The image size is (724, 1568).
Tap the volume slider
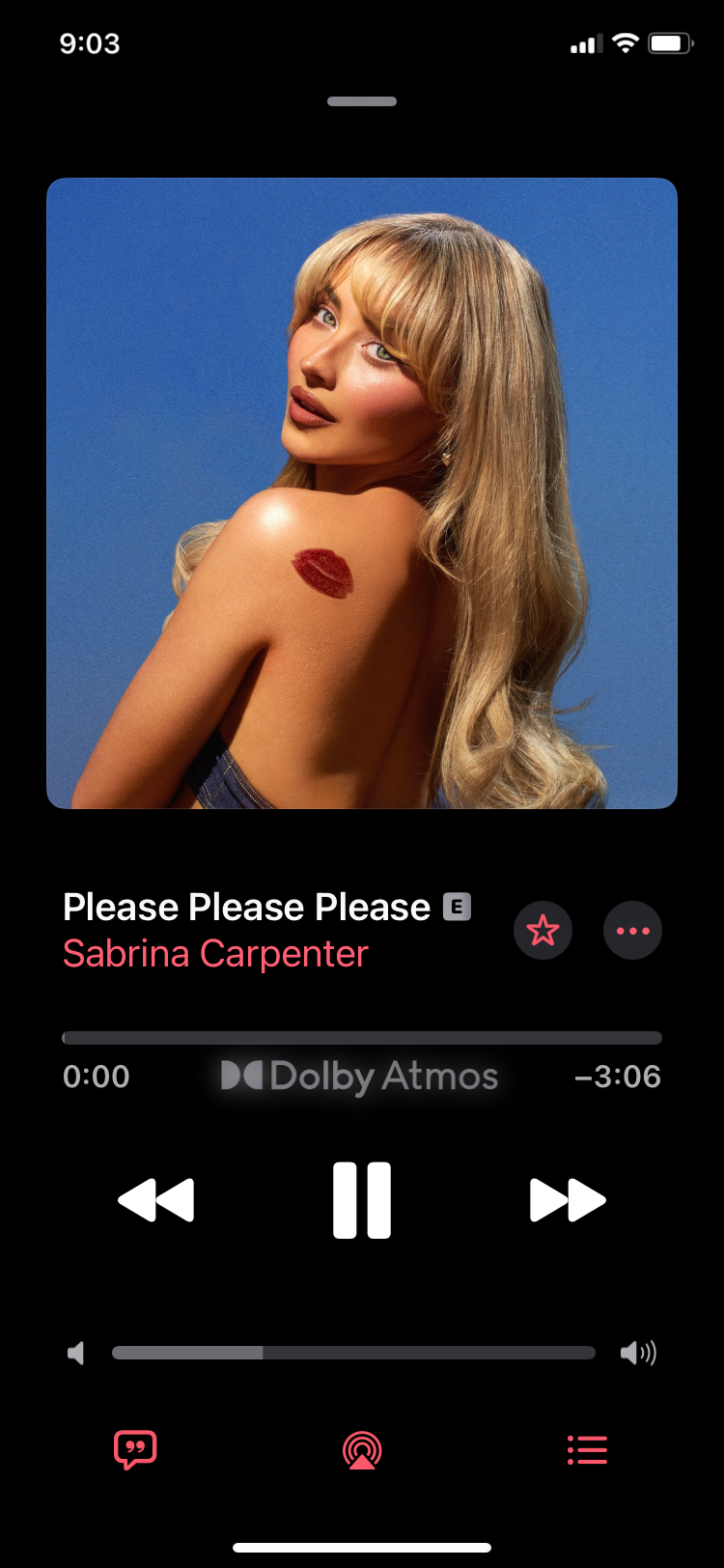pyautogui.click(x=353, y=1353)
